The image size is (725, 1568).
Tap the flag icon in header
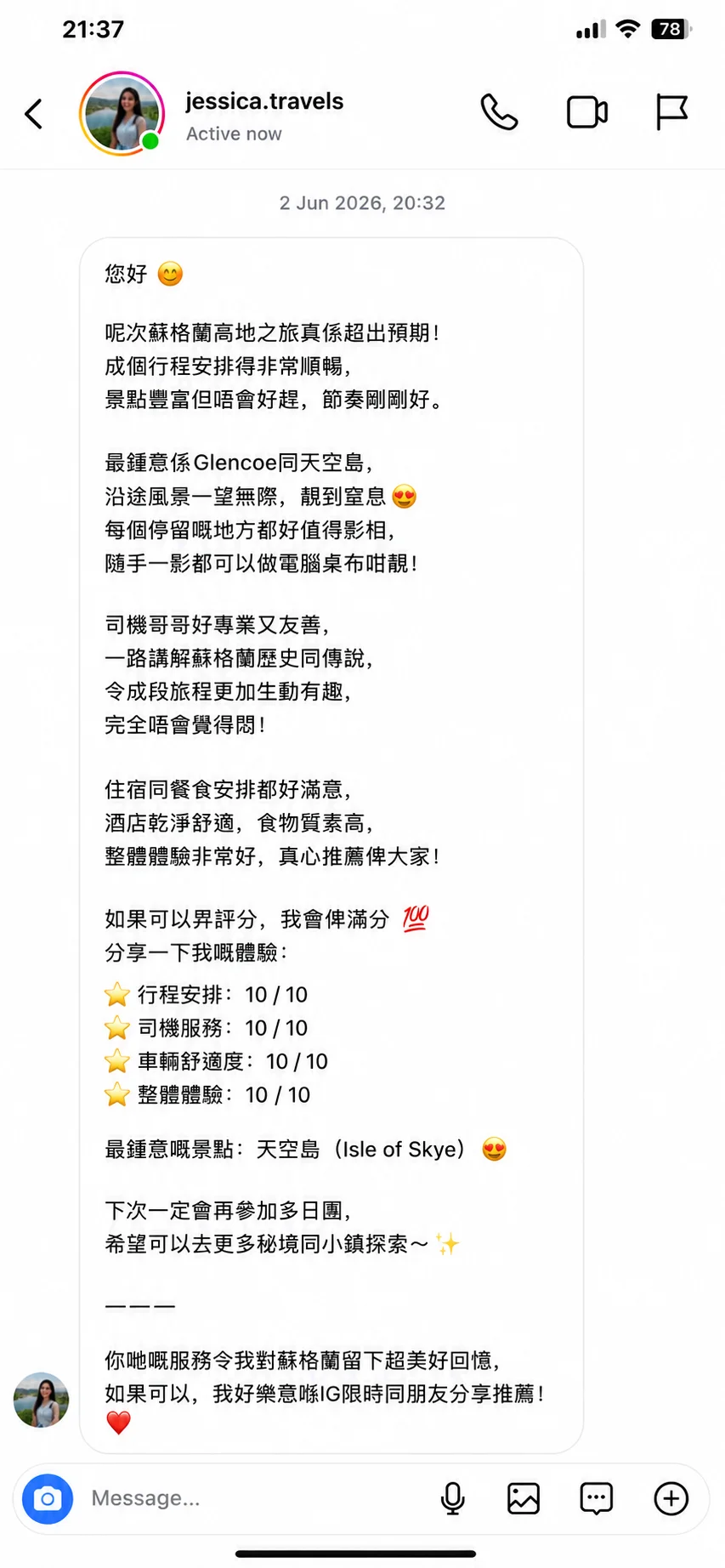coord(671,111)
